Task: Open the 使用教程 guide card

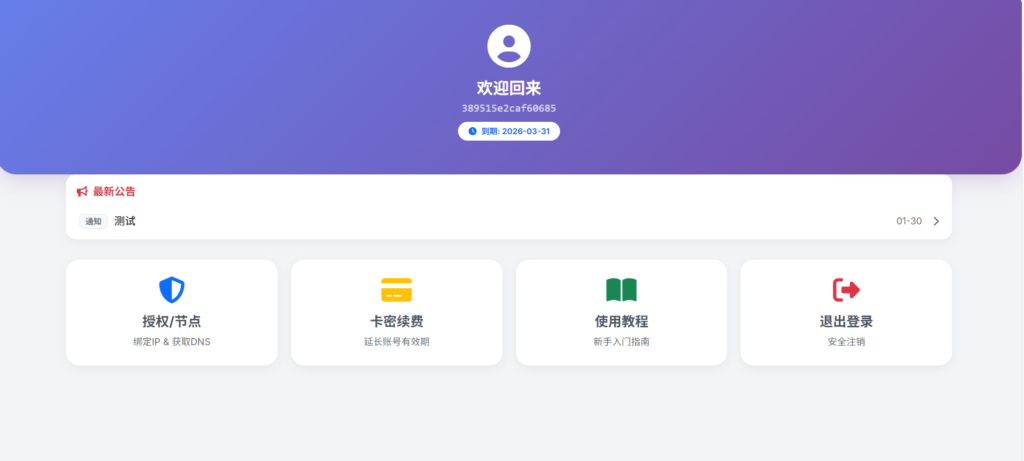Action: (621, 313)
